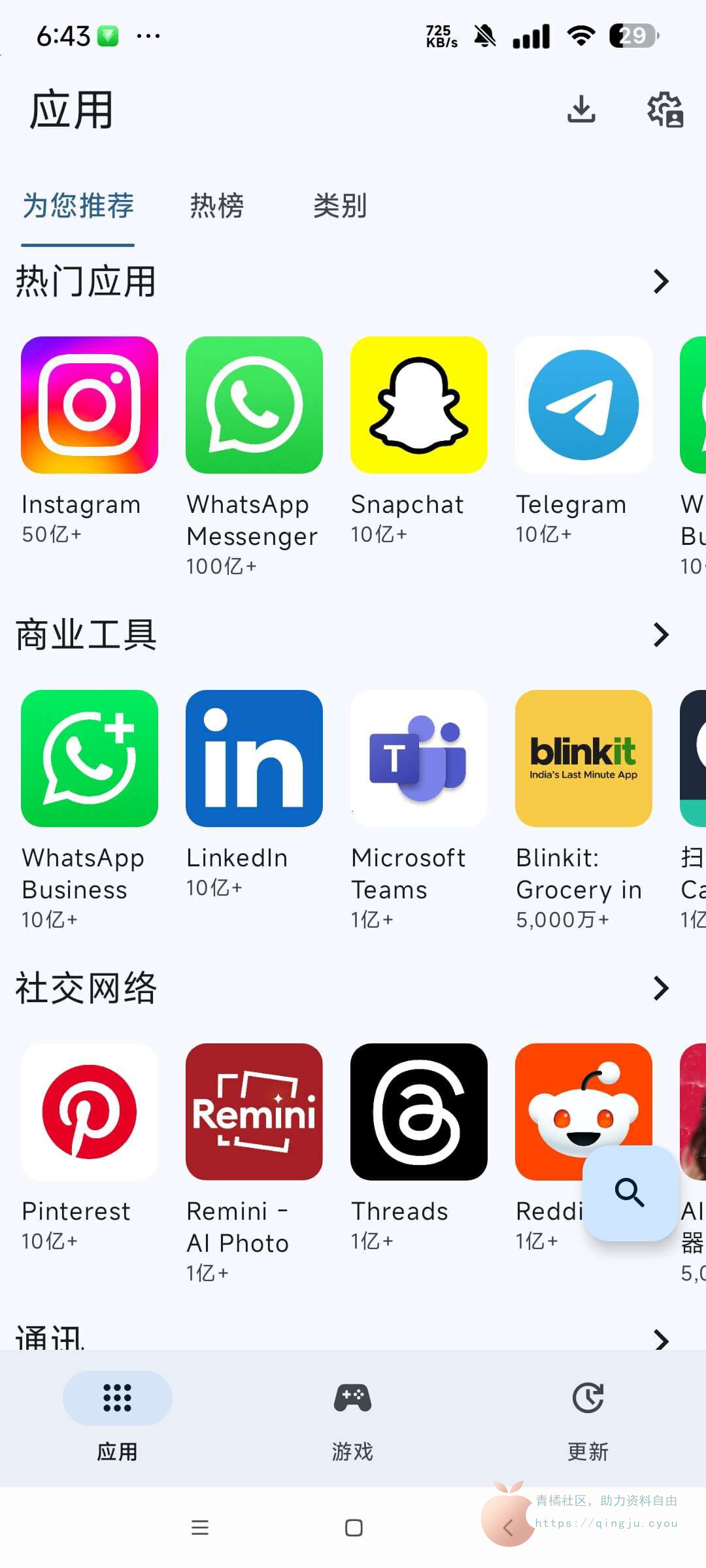Open the Pinterest app page
This screenshot has width=706, height=1568.
[x=90, y=1112]
